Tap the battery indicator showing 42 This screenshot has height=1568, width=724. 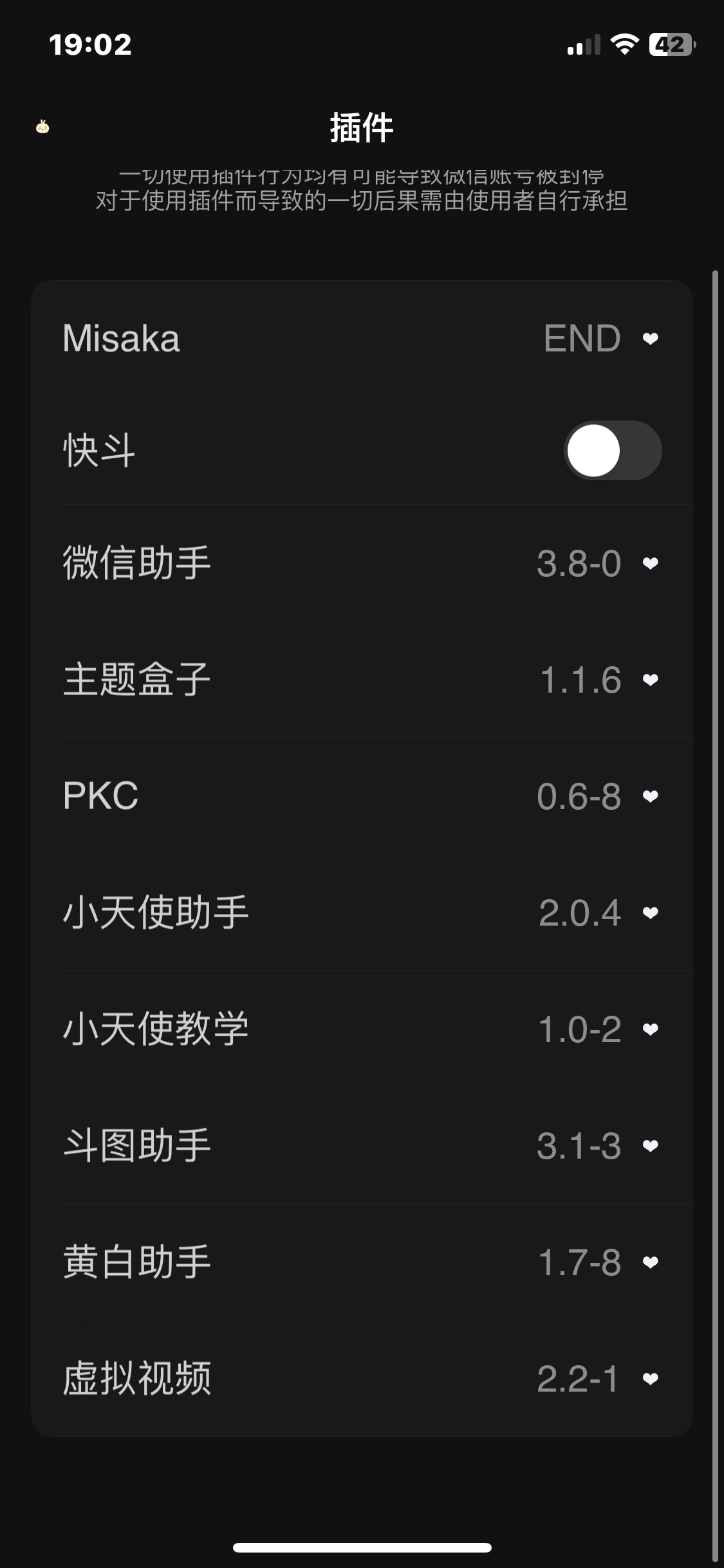click(x=672, y=44)
